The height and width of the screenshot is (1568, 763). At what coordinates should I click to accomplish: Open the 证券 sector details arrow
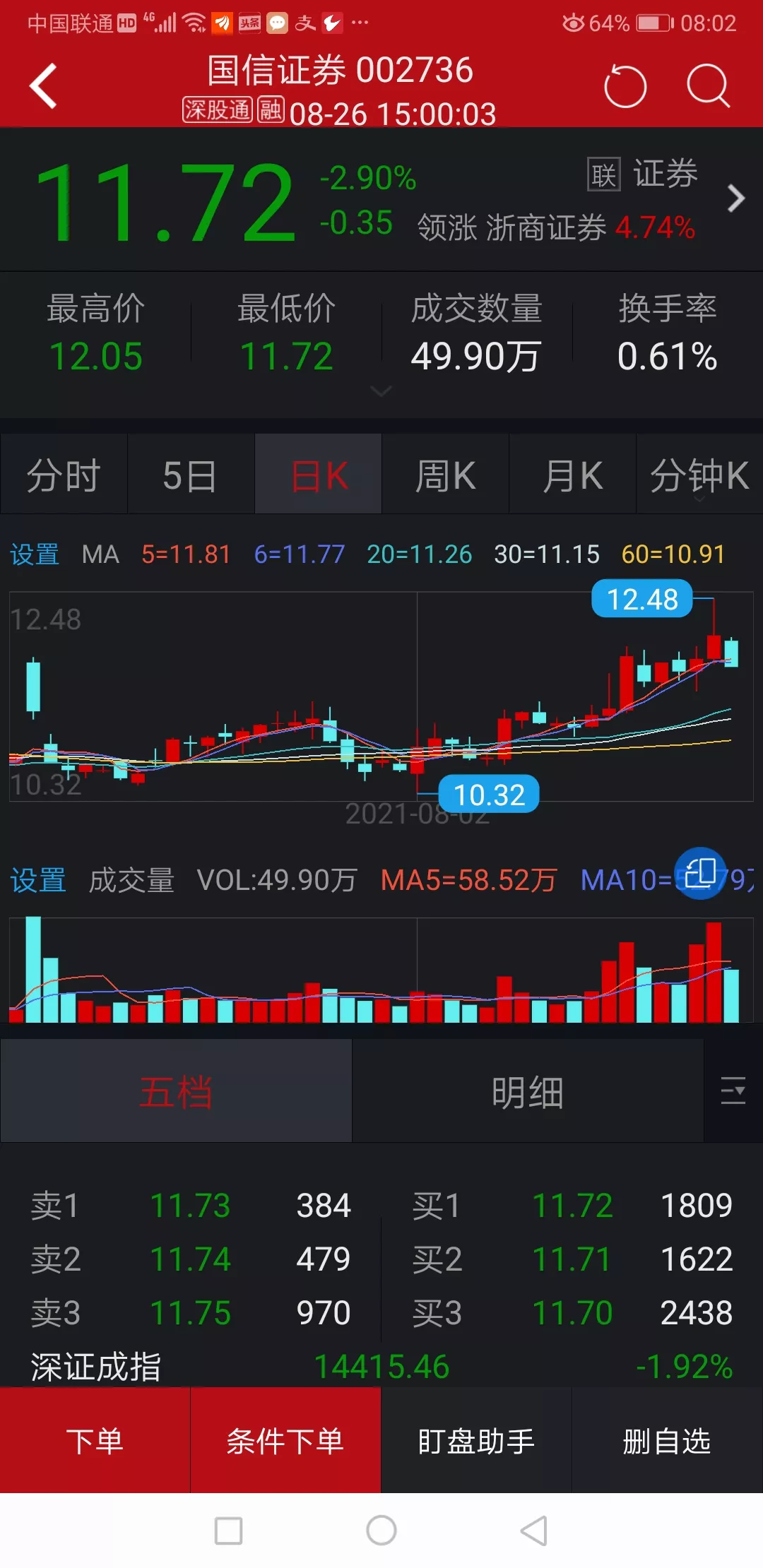(x=735, y=198)
